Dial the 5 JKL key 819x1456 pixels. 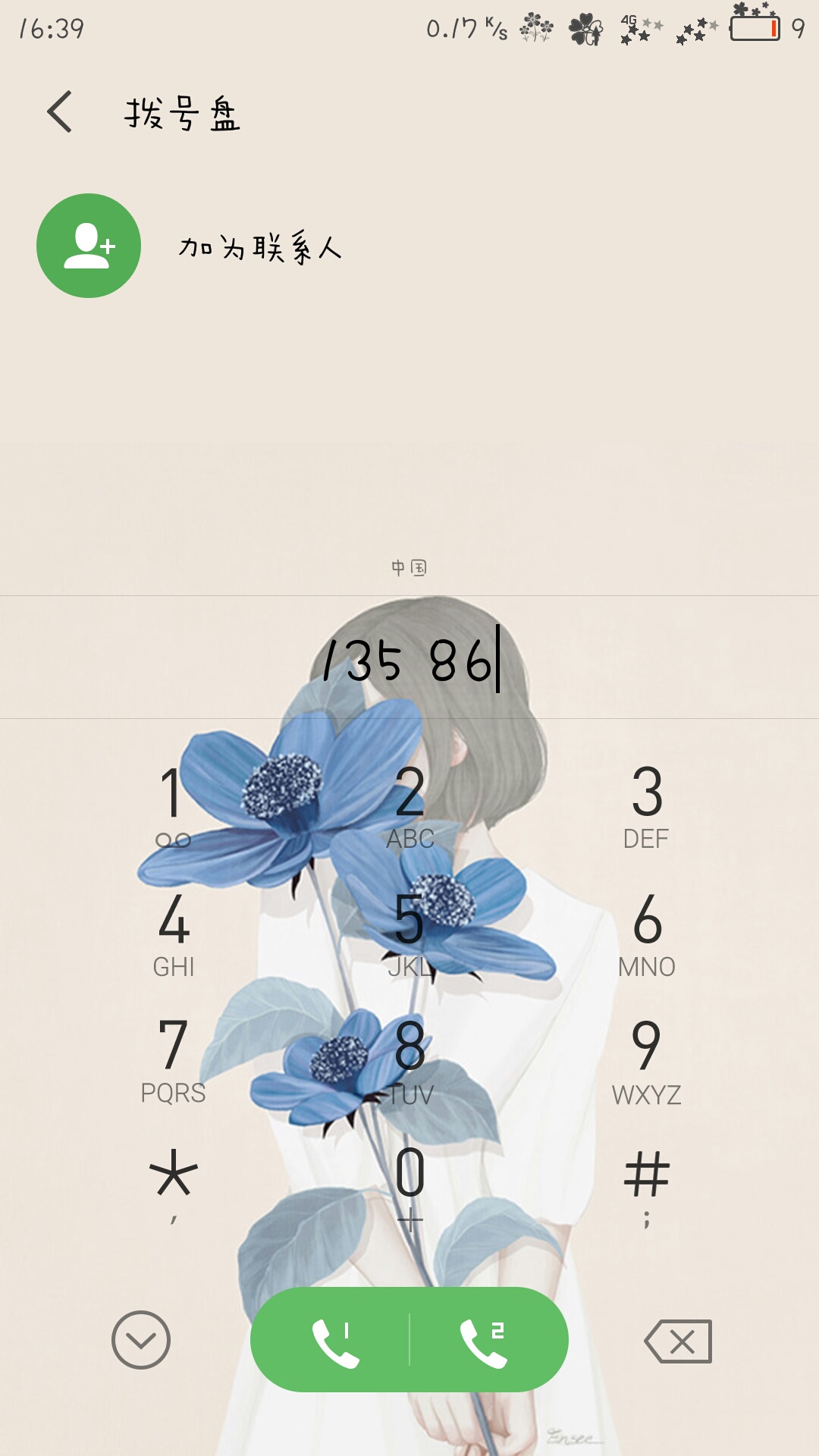click(x=409, y=933)
